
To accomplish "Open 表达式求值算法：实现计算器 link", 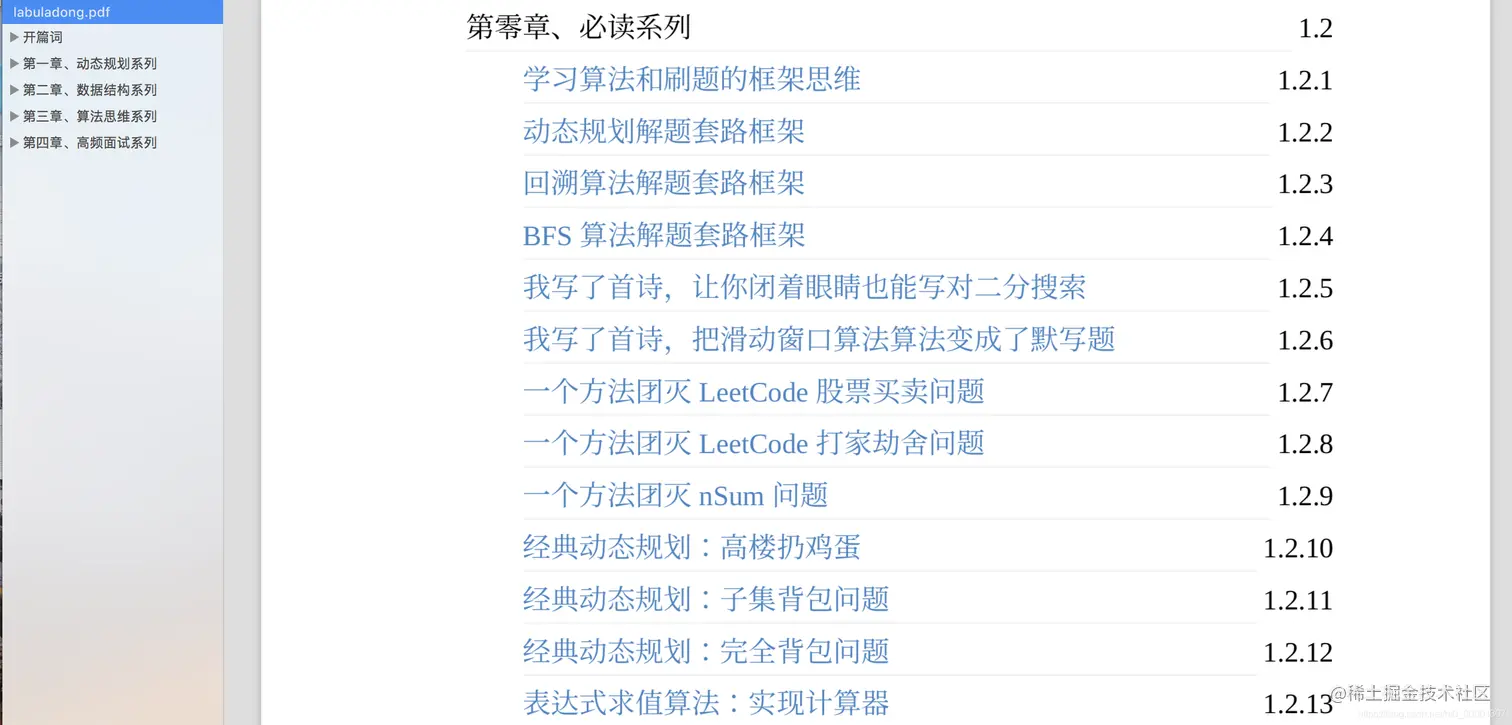I will [705, 702].
